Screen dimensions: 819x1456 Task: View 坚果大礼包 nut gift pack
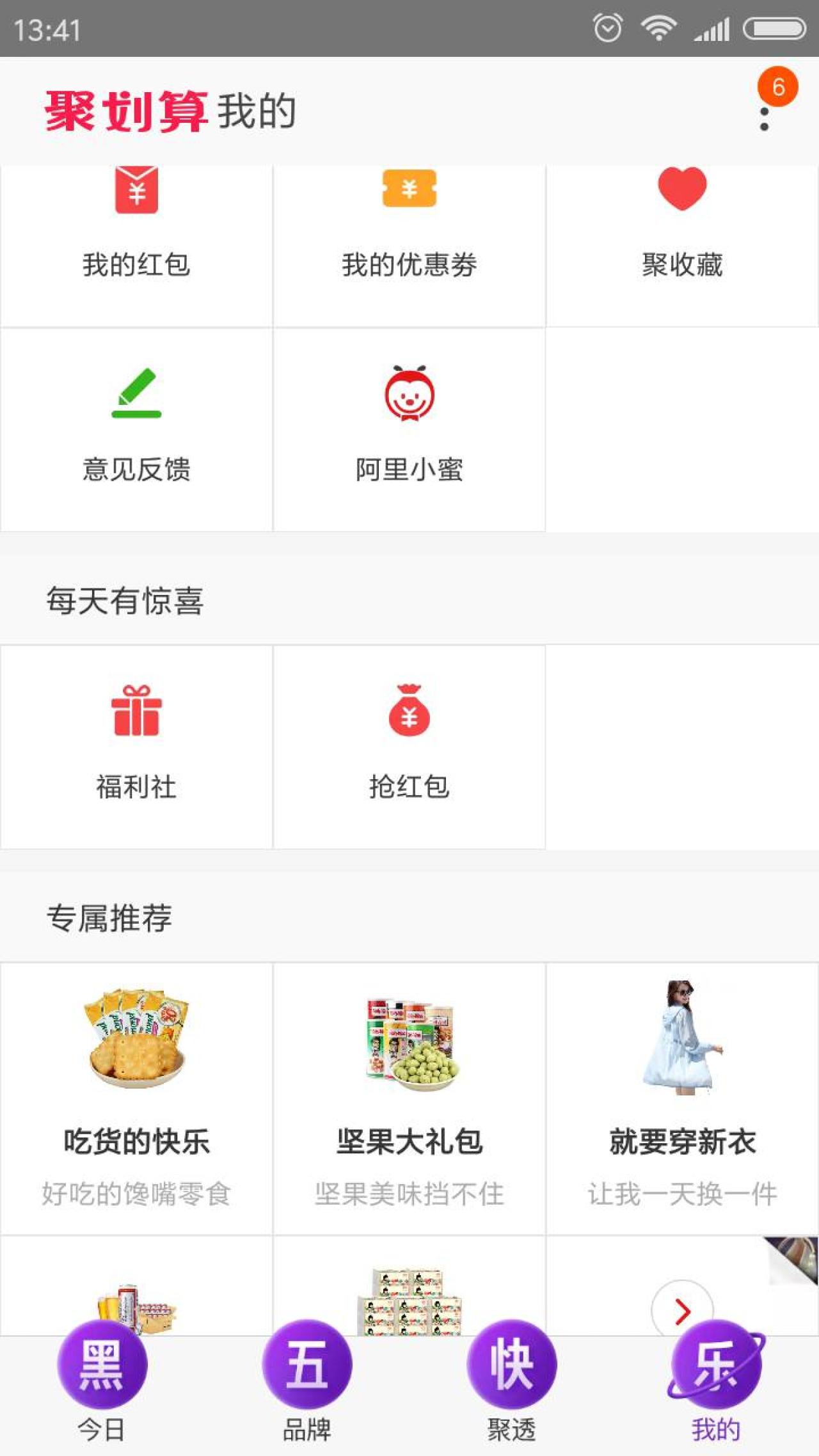click(409, 1096)
